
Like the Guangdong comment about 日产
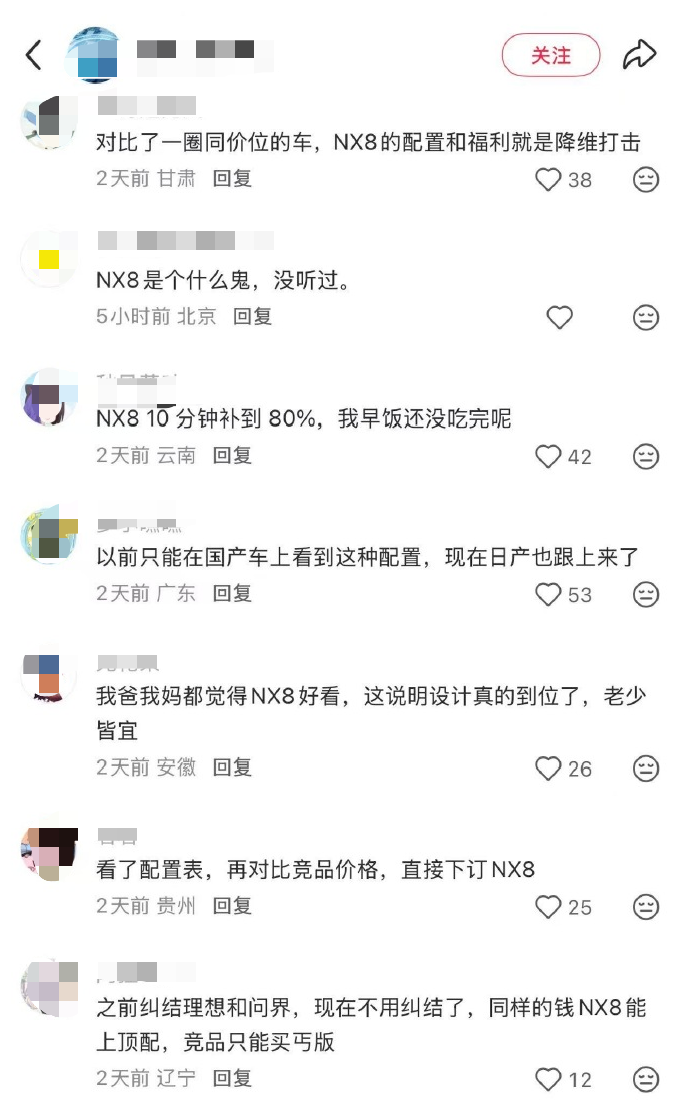tap(549, 594)
